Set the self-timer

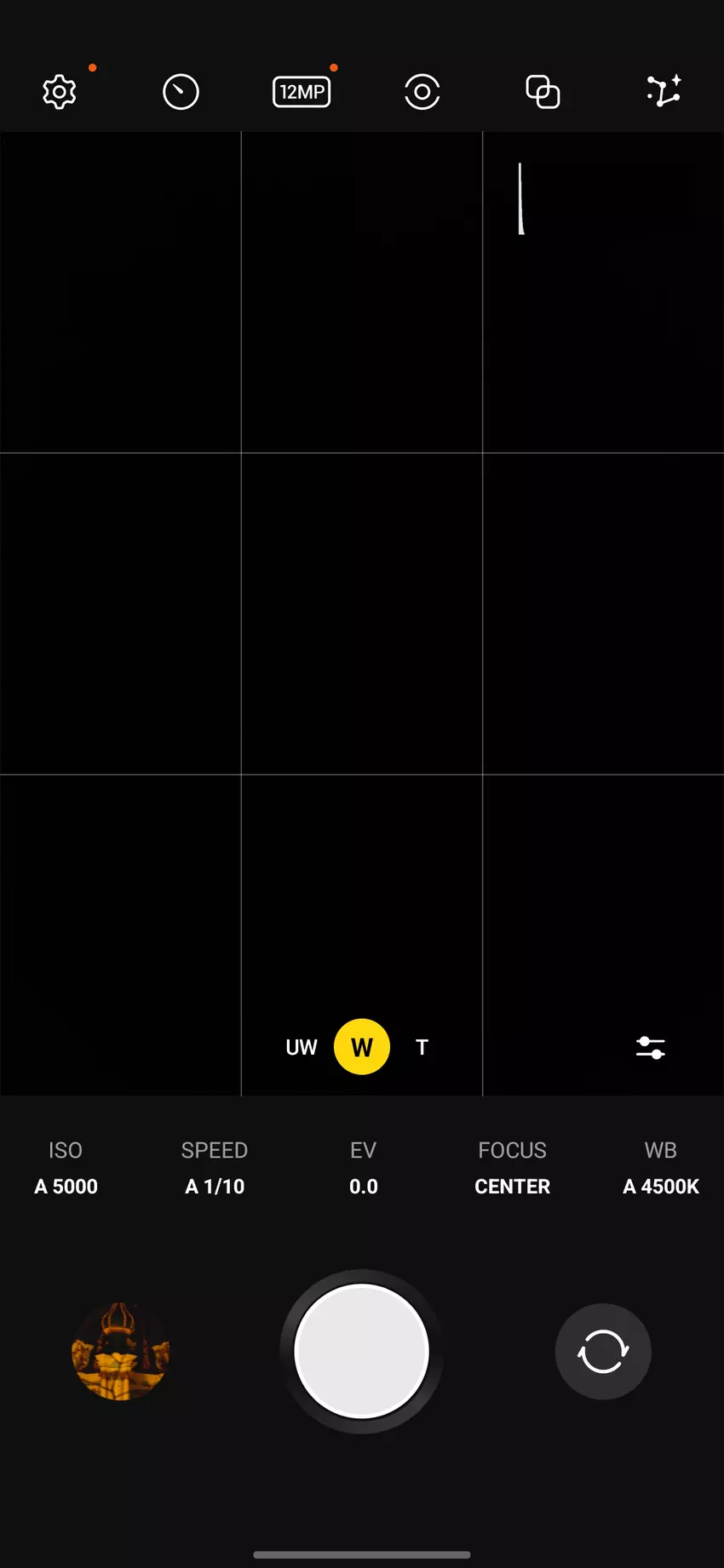[180, 91]
